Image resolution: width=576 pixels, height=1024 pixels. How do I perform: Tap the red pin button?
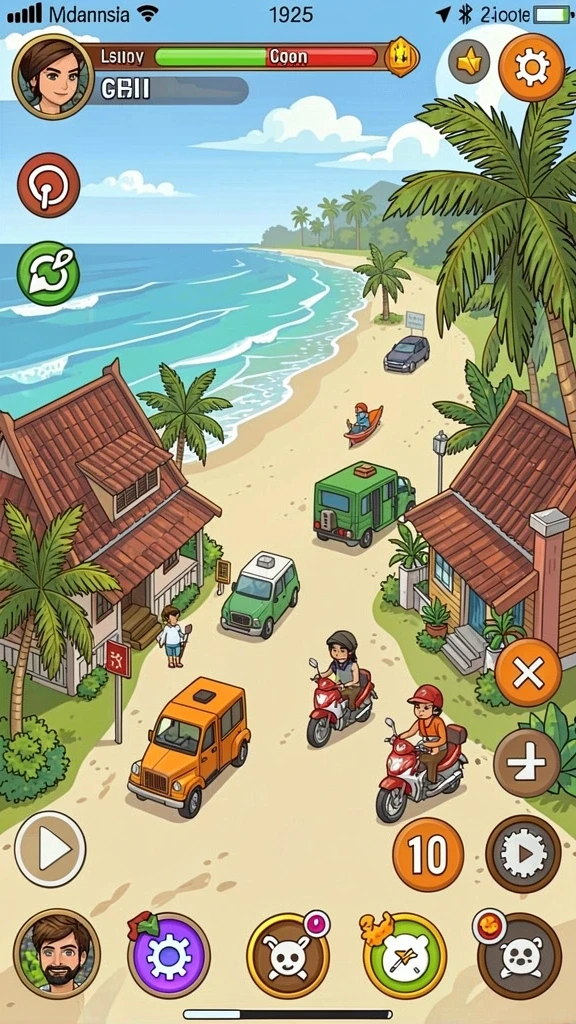(x=48, y=185)
